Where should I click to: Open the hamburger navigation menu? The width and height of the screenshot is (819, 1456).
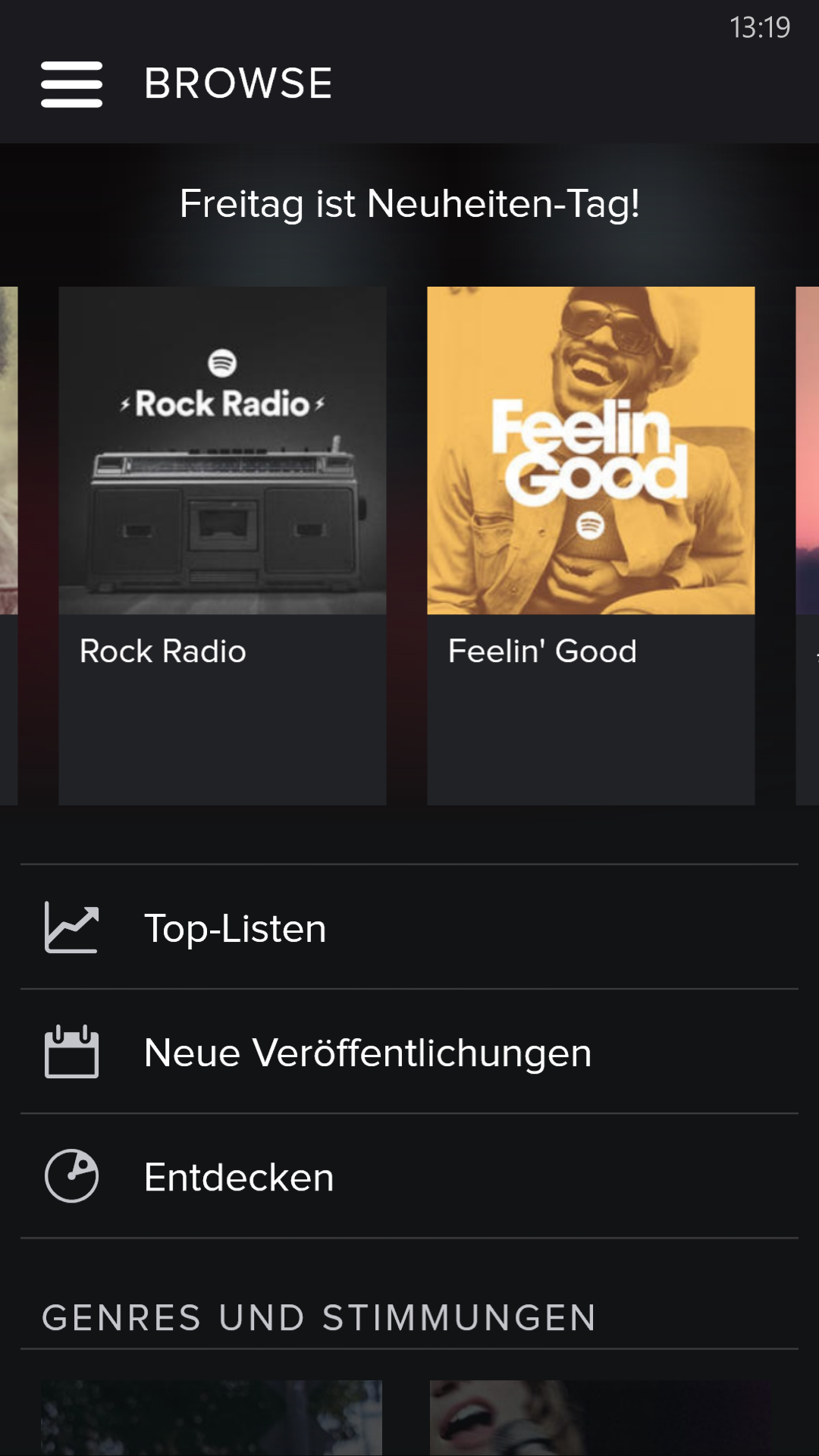71,84
